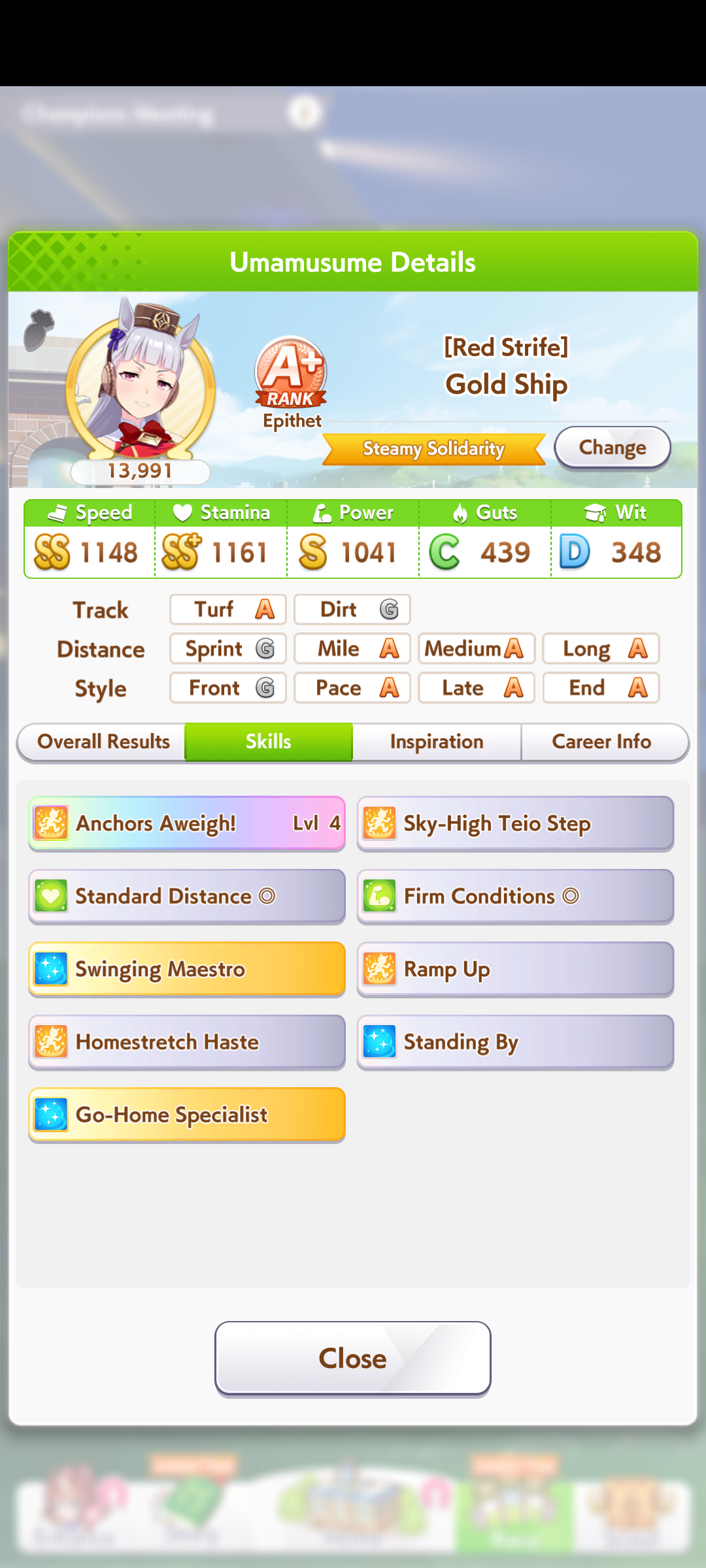706x1568 pixels.
Task: View the Standard Distance skill
Action: pos(187,896)
